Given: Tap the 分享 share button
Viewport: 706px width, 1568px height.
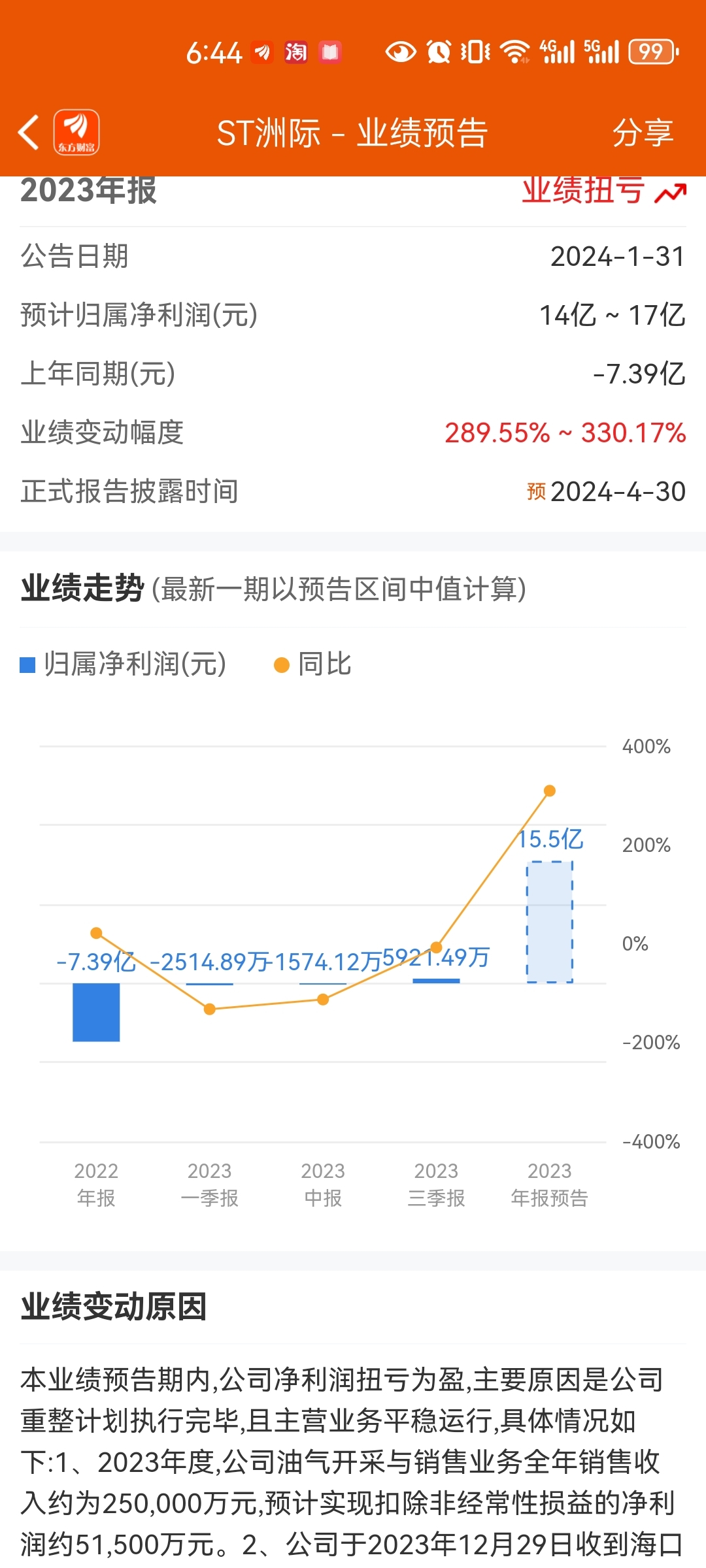Looking at the screenshot, I should pyautogui.click(x=643, y=131).
